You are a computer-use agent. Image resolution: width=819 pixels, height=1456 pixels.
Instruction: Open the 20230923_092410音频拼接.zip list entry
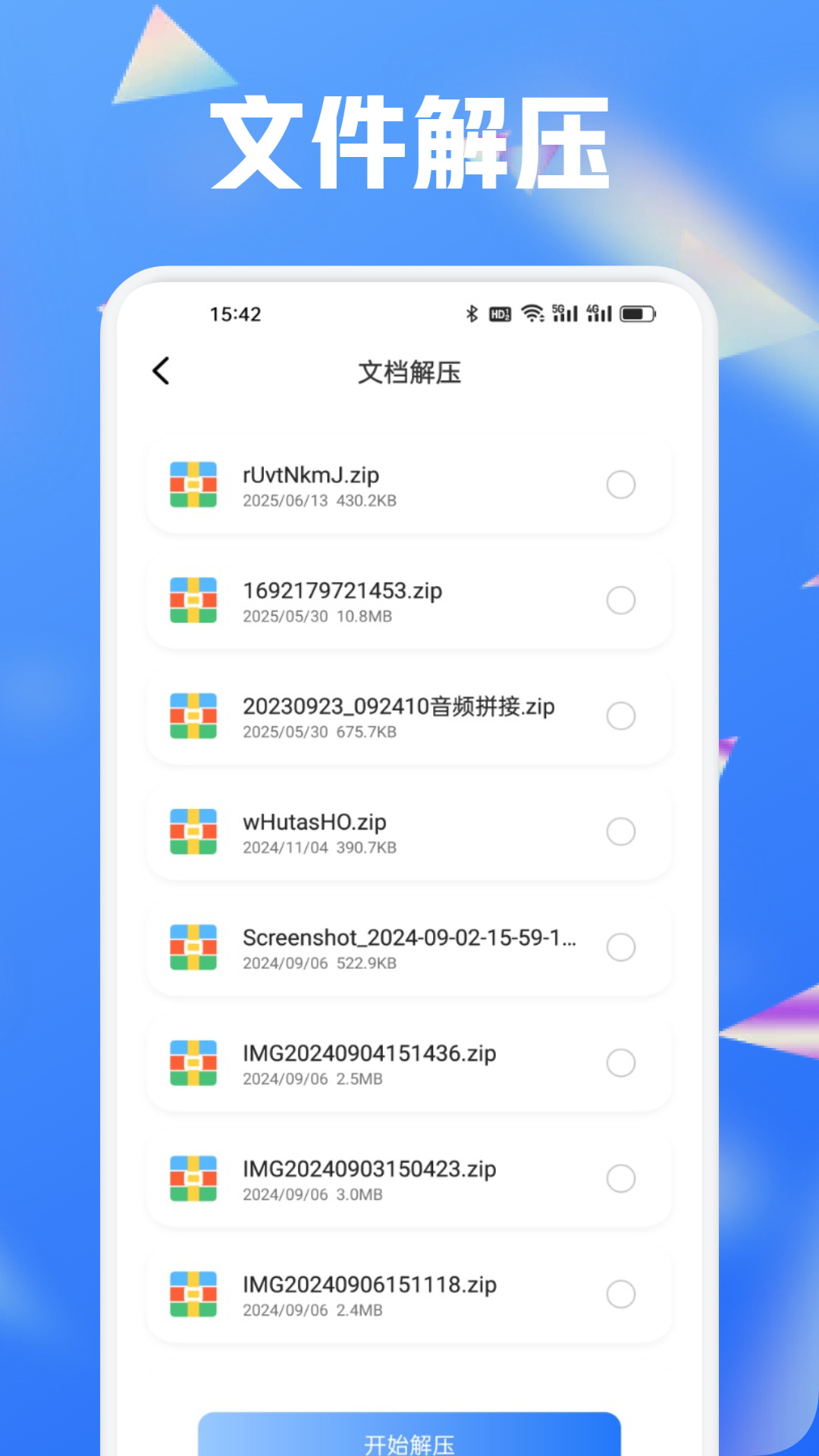[409, 716]
